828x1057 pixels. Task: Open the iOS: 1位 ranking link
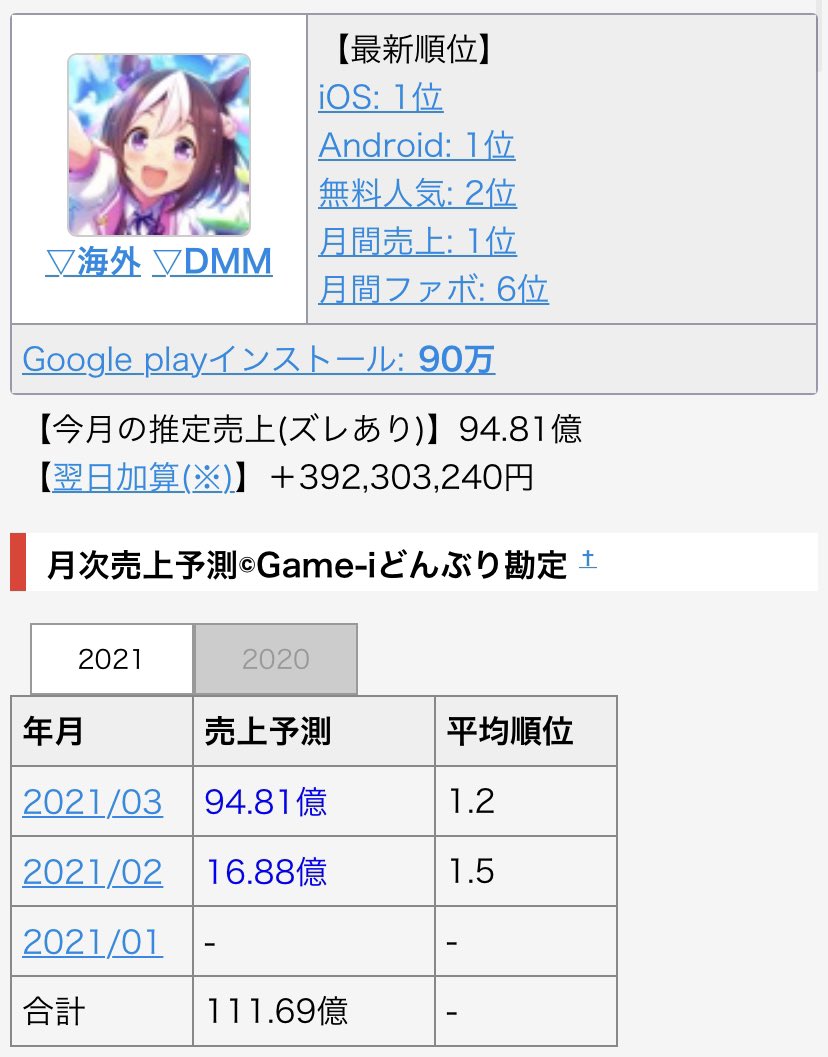(x=379, y=97)
